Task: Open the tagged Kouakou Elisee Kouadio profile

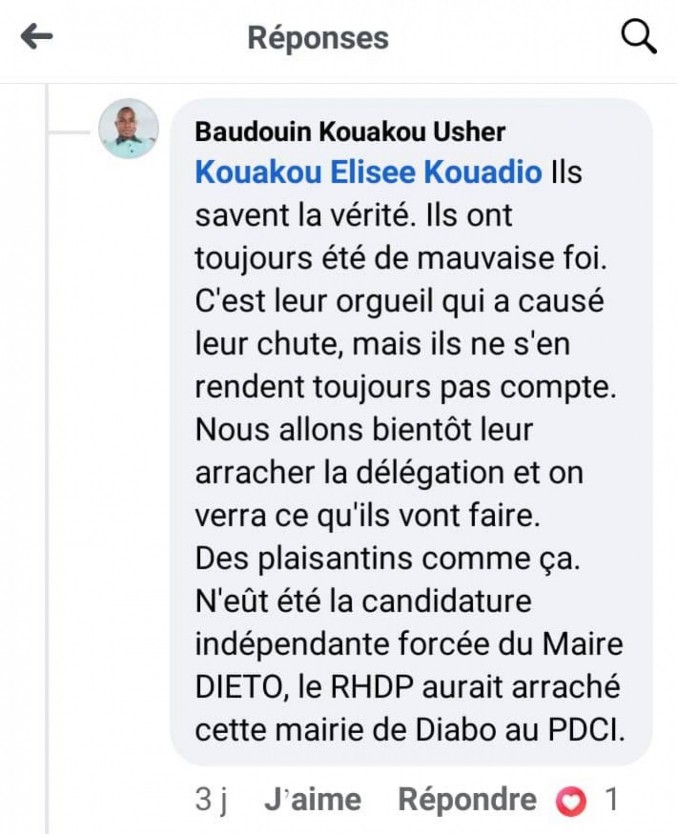Action: point(368,172)
